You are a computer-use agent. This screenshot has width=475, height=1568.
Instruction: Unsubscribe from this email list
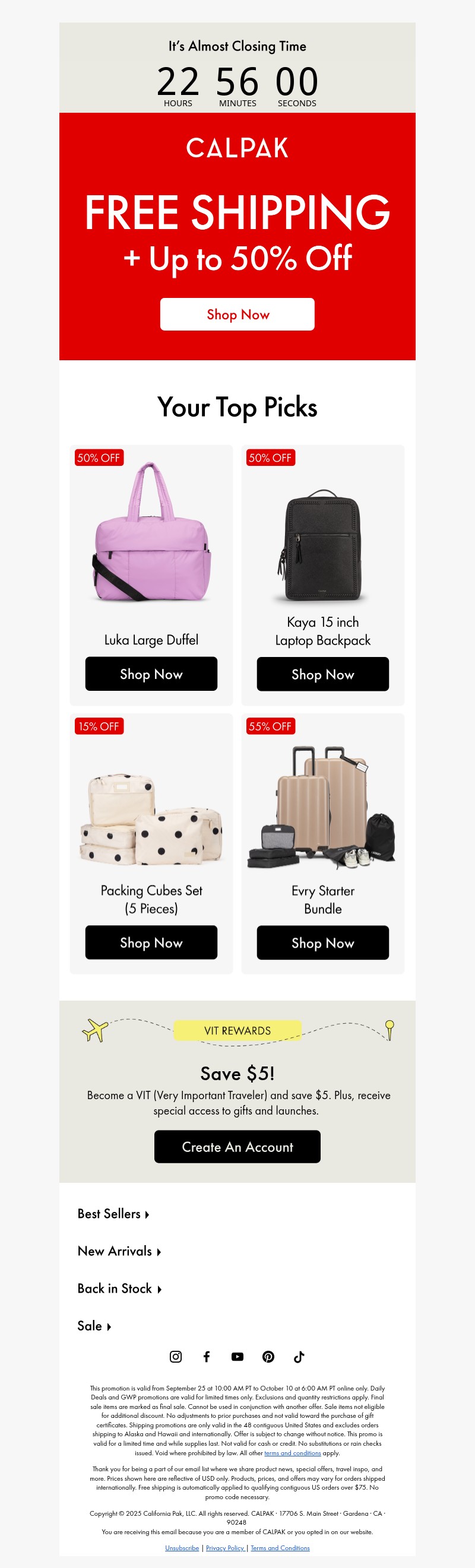click(182, 1547)
